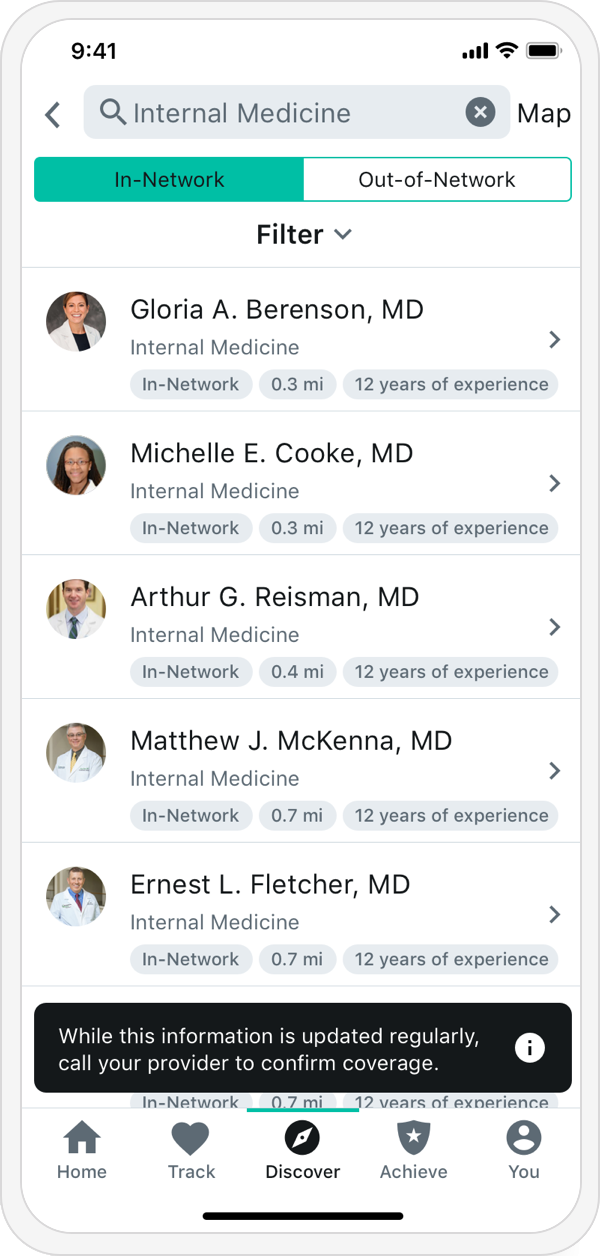Switch to the Achieve tab

pyautogui.click(x=413, y=1150)
